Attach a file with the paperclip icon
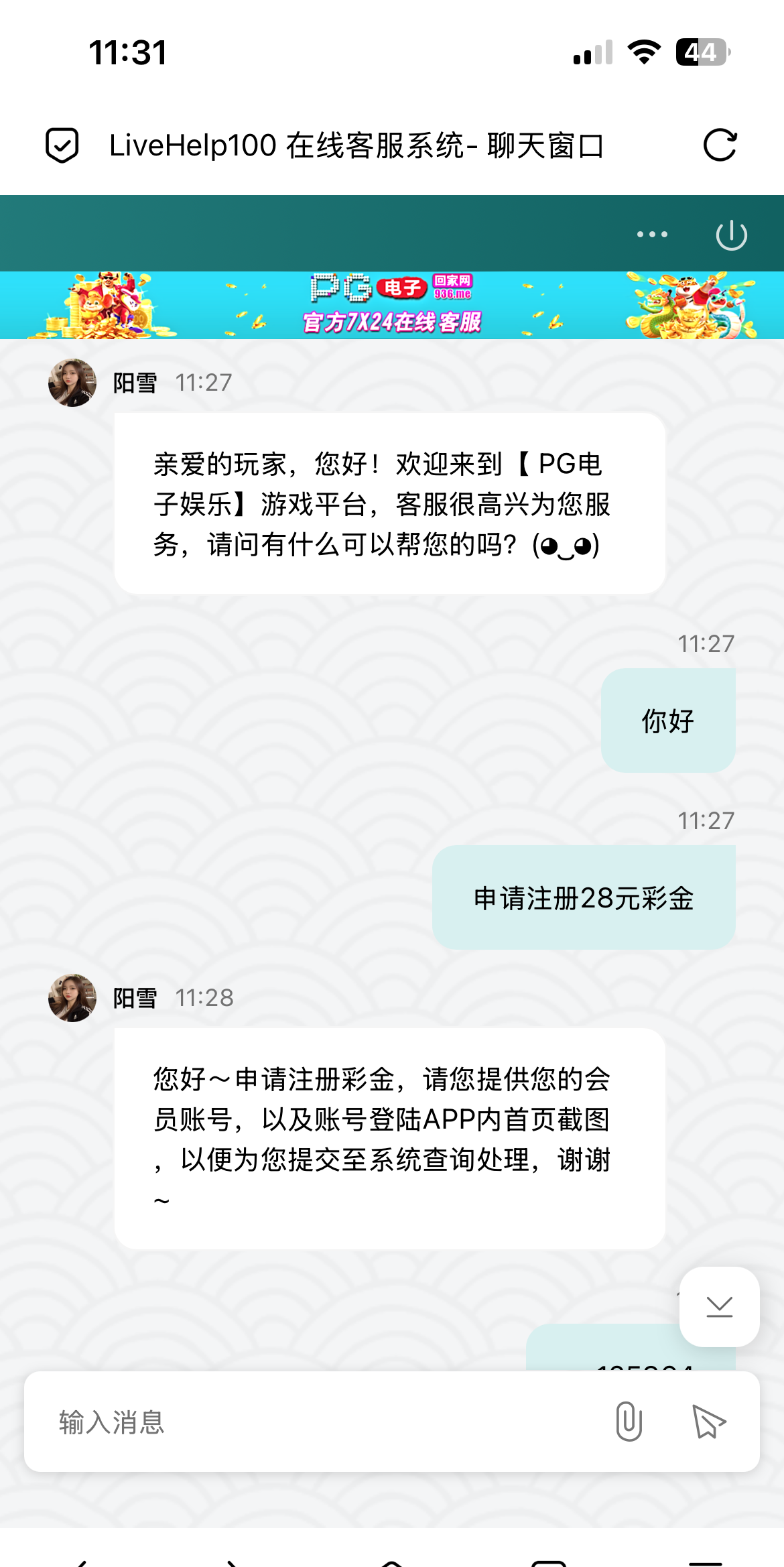784x1567 pixels. pos(629,1422)
